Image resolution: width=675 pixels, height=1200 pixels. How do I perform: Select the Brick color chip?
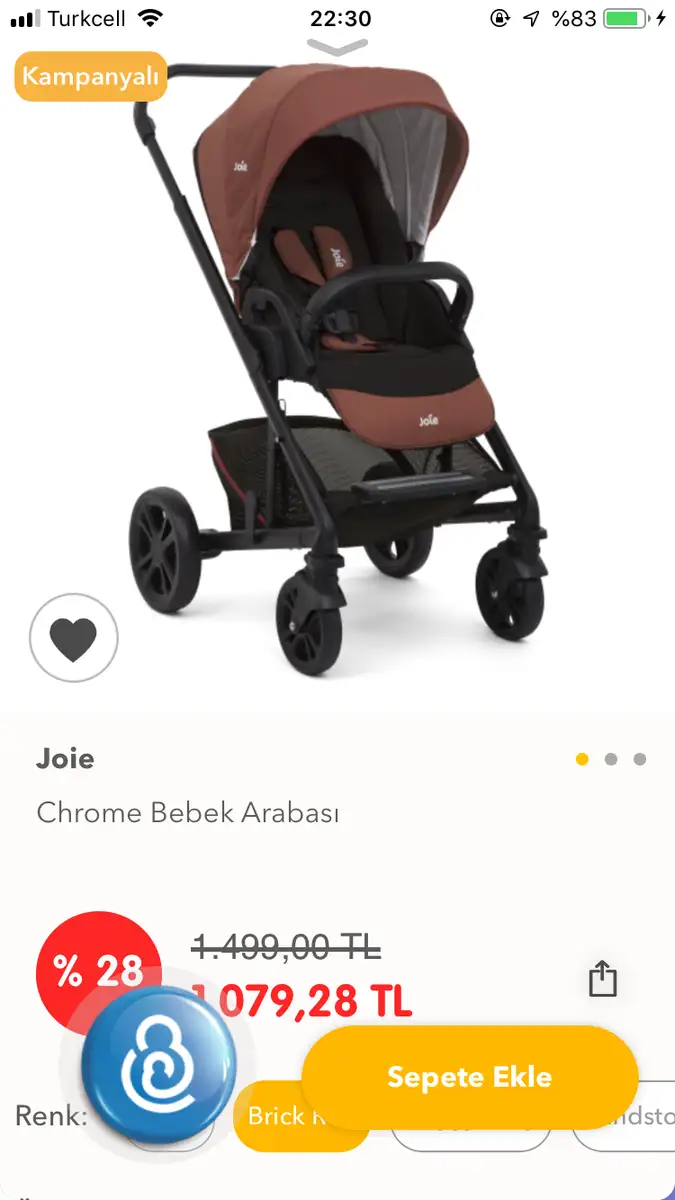[x=288, y=1117]
